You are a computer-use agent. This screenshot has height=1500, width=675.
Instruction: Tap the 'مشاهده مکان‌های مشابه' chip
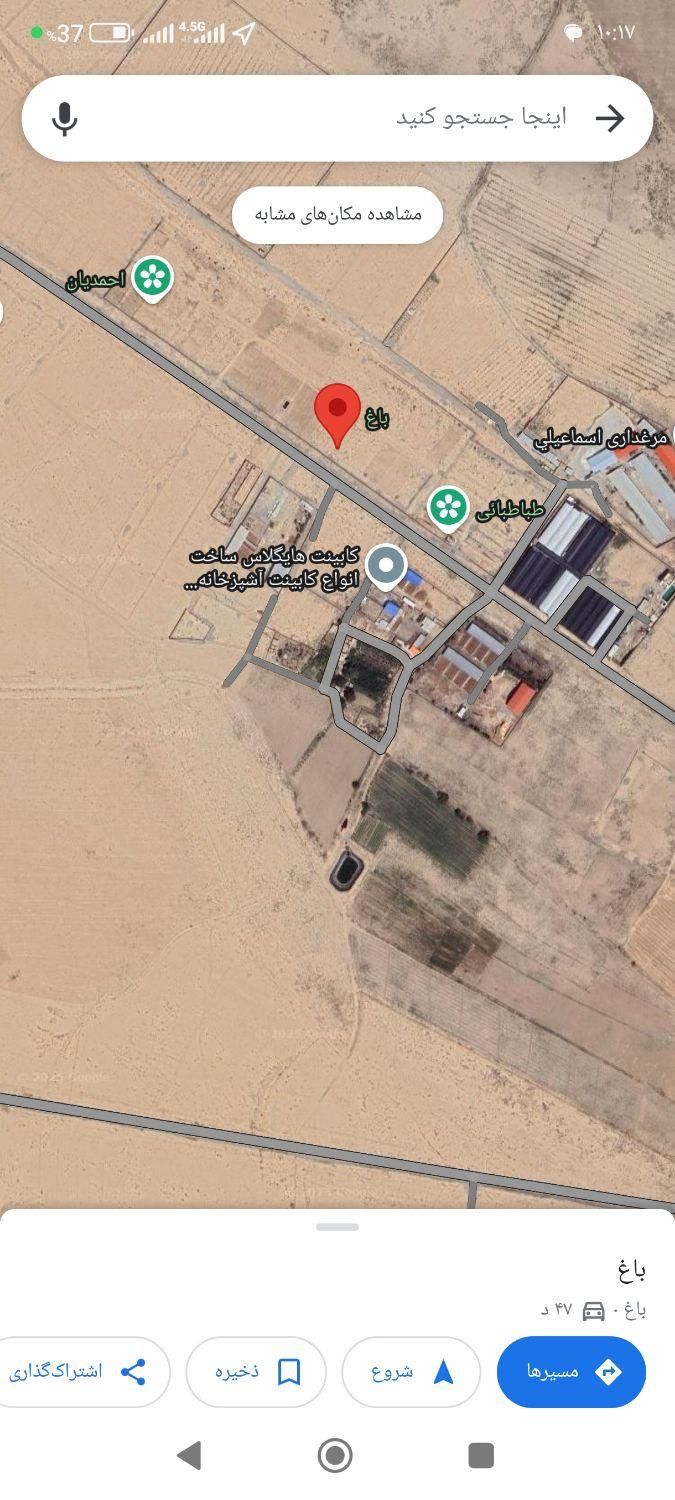tap(338, 215)
